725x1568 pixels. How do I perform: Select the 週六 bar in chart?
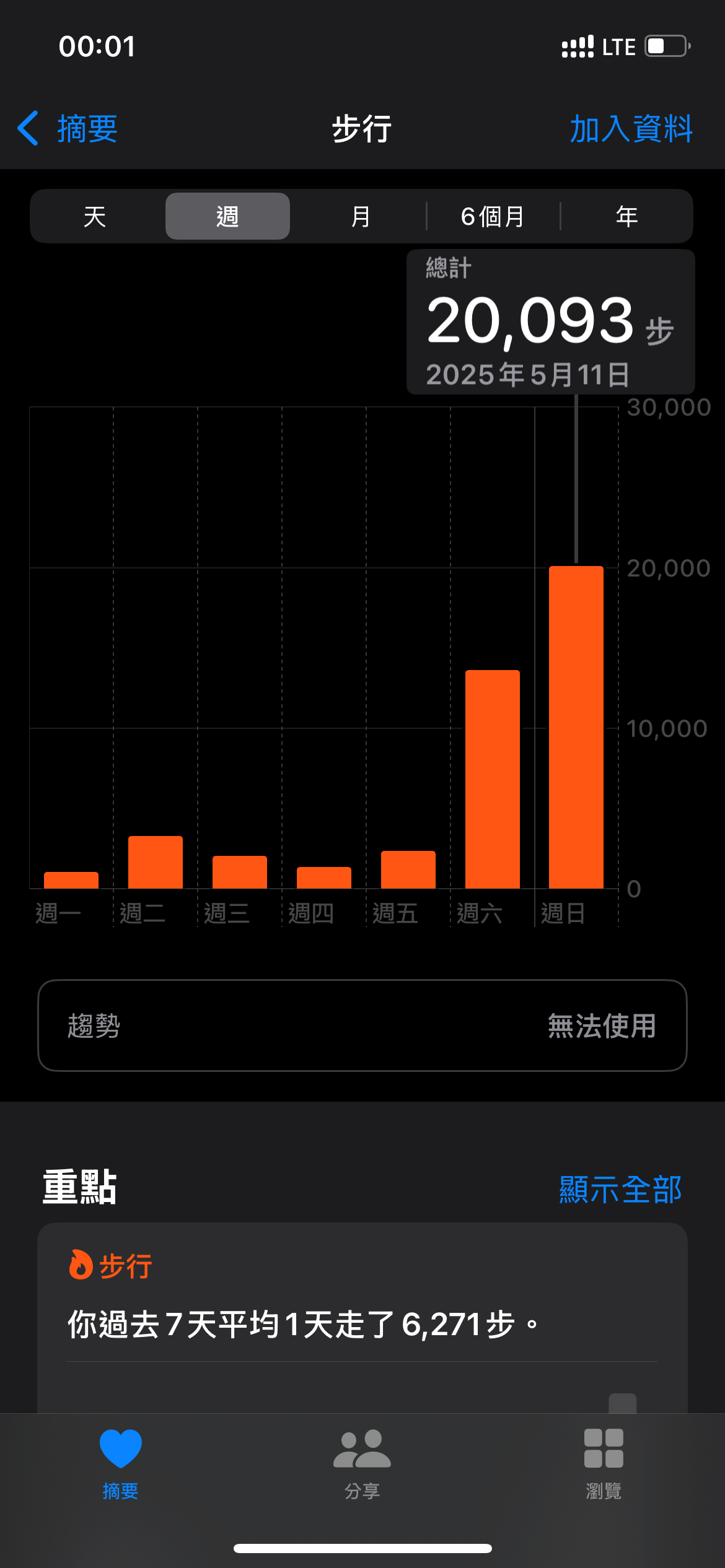click(492, 779)
